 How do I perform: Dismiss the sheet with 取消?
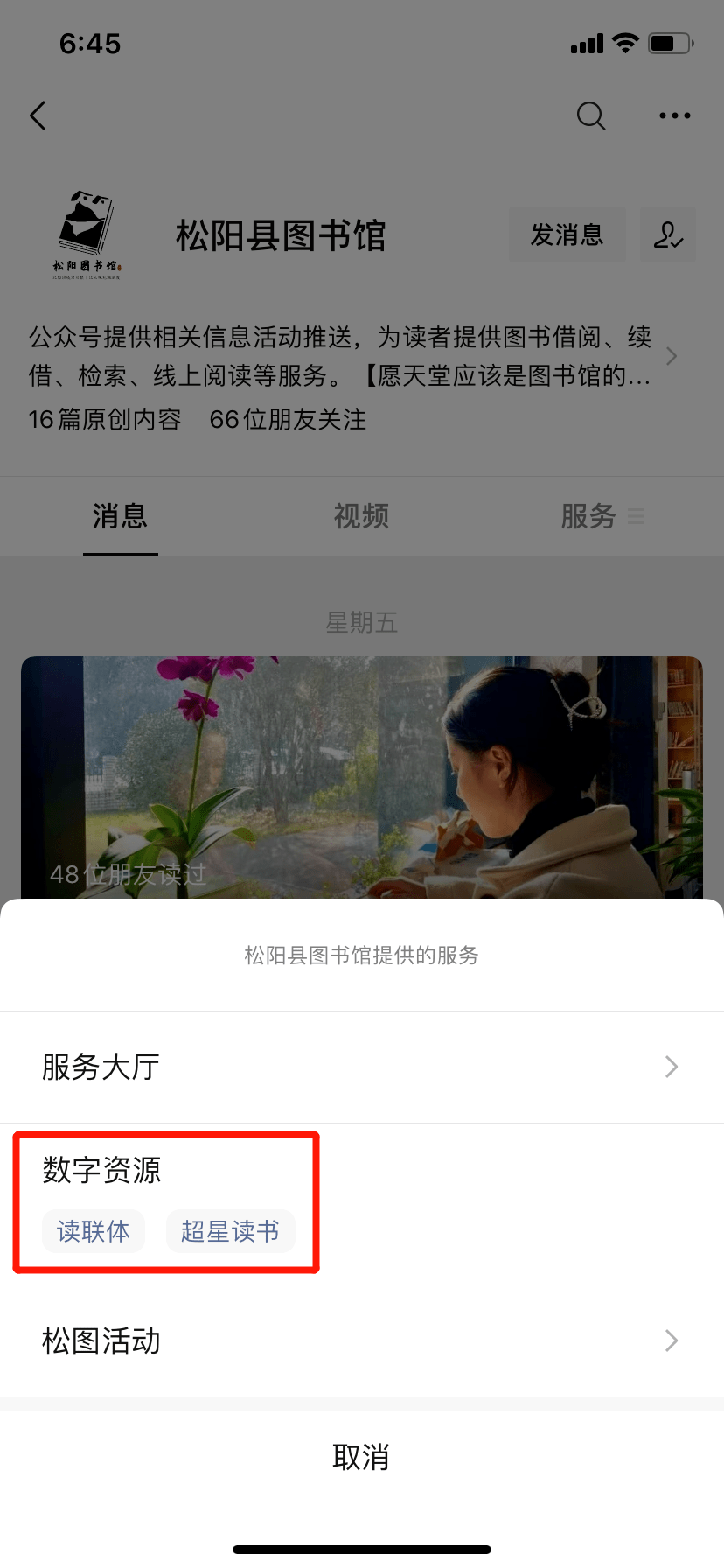pyautogui.click(x=361, y=1457)
